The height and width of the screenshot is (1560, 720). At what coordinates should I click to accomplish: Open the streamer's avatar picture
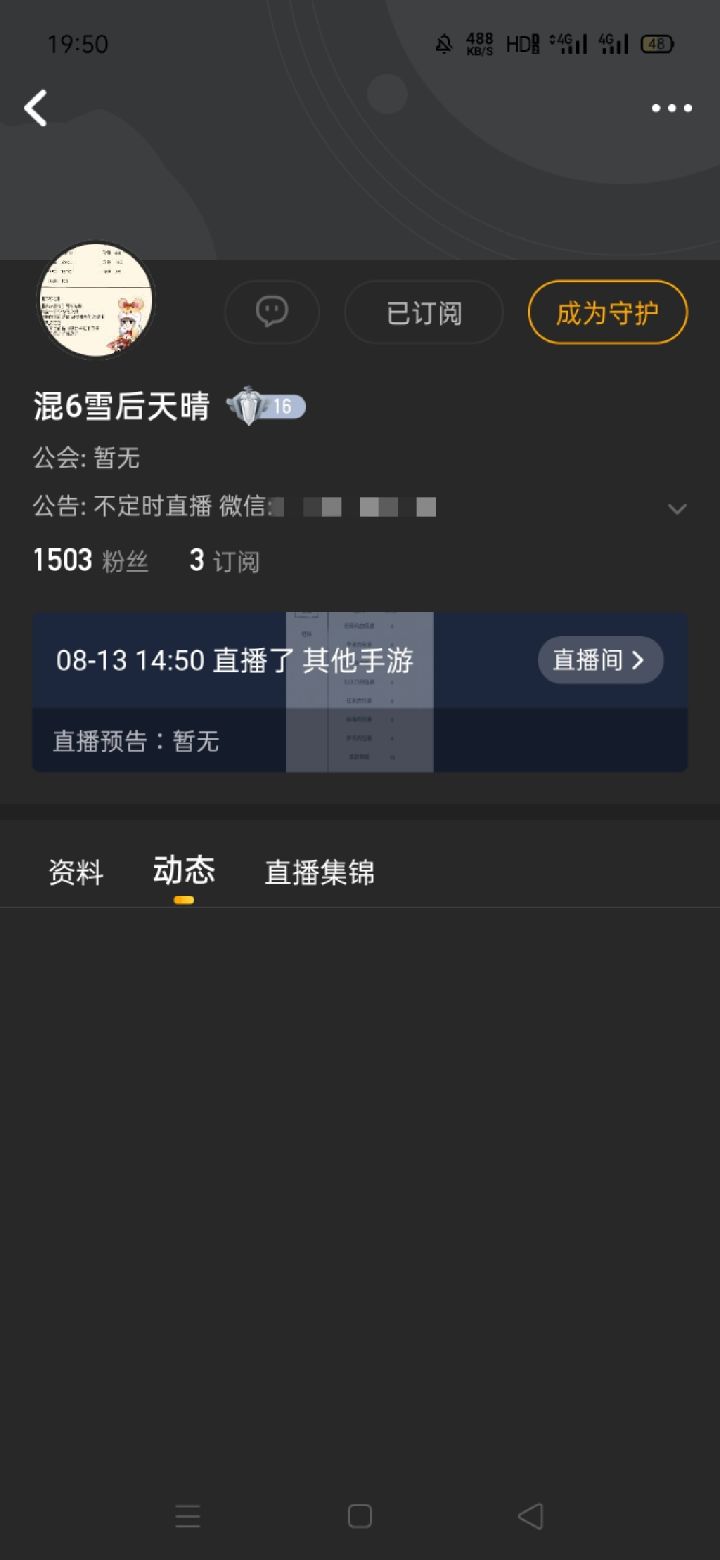(x=95, y=303)
